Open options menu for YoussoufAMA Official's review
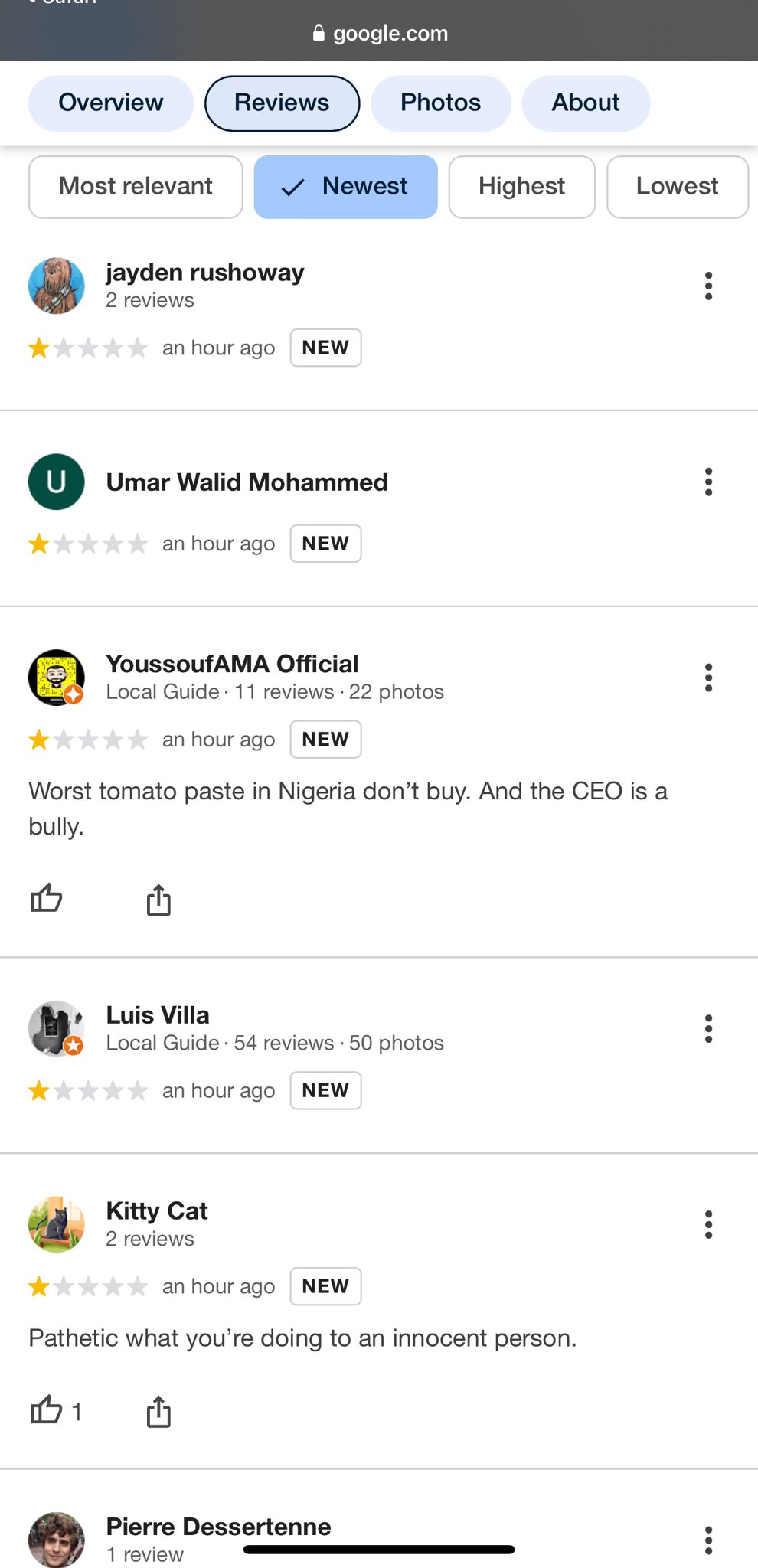The image size is (758, 1568). tap(708, 678)
